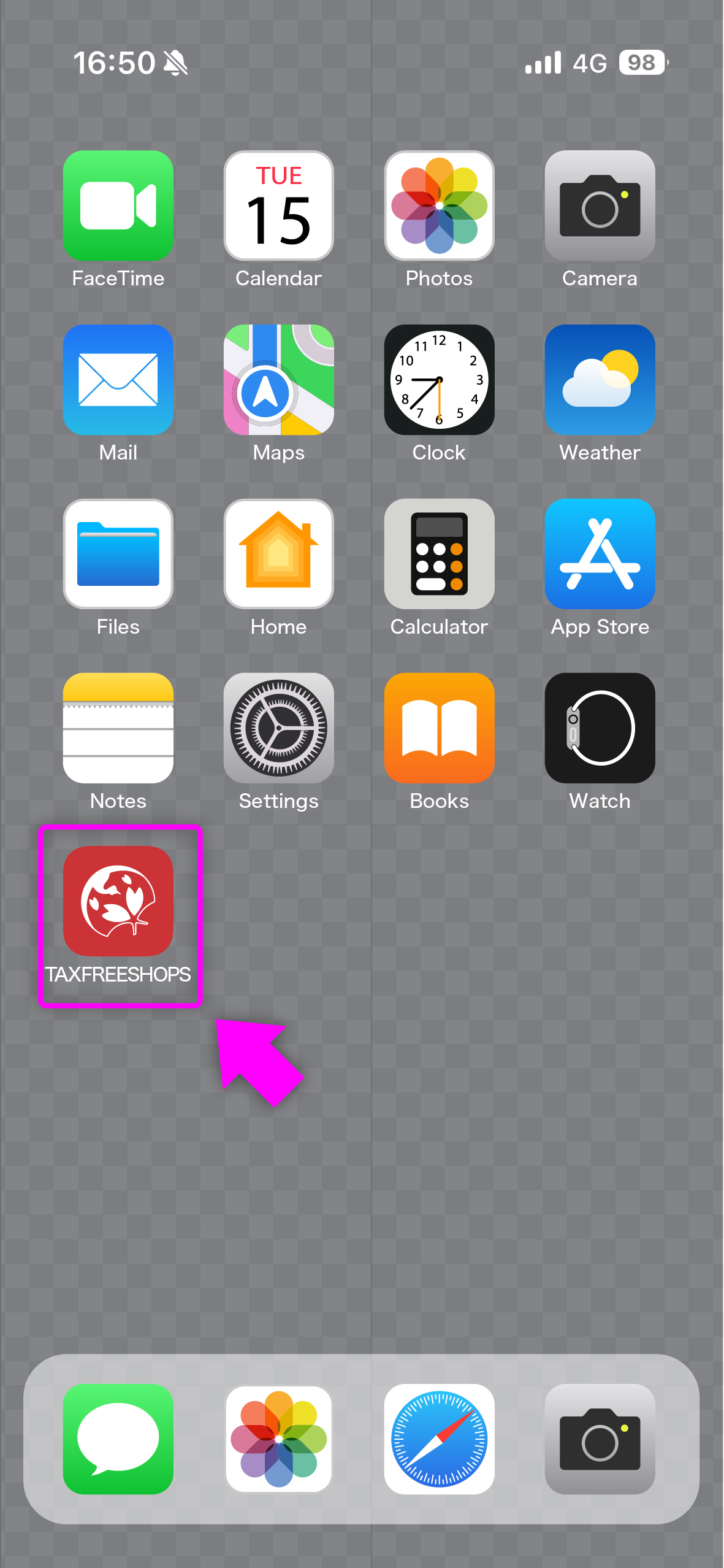Open the Clock app
Screen dimensions: 724x1568
pyautogui.click(x=439, y=380)
